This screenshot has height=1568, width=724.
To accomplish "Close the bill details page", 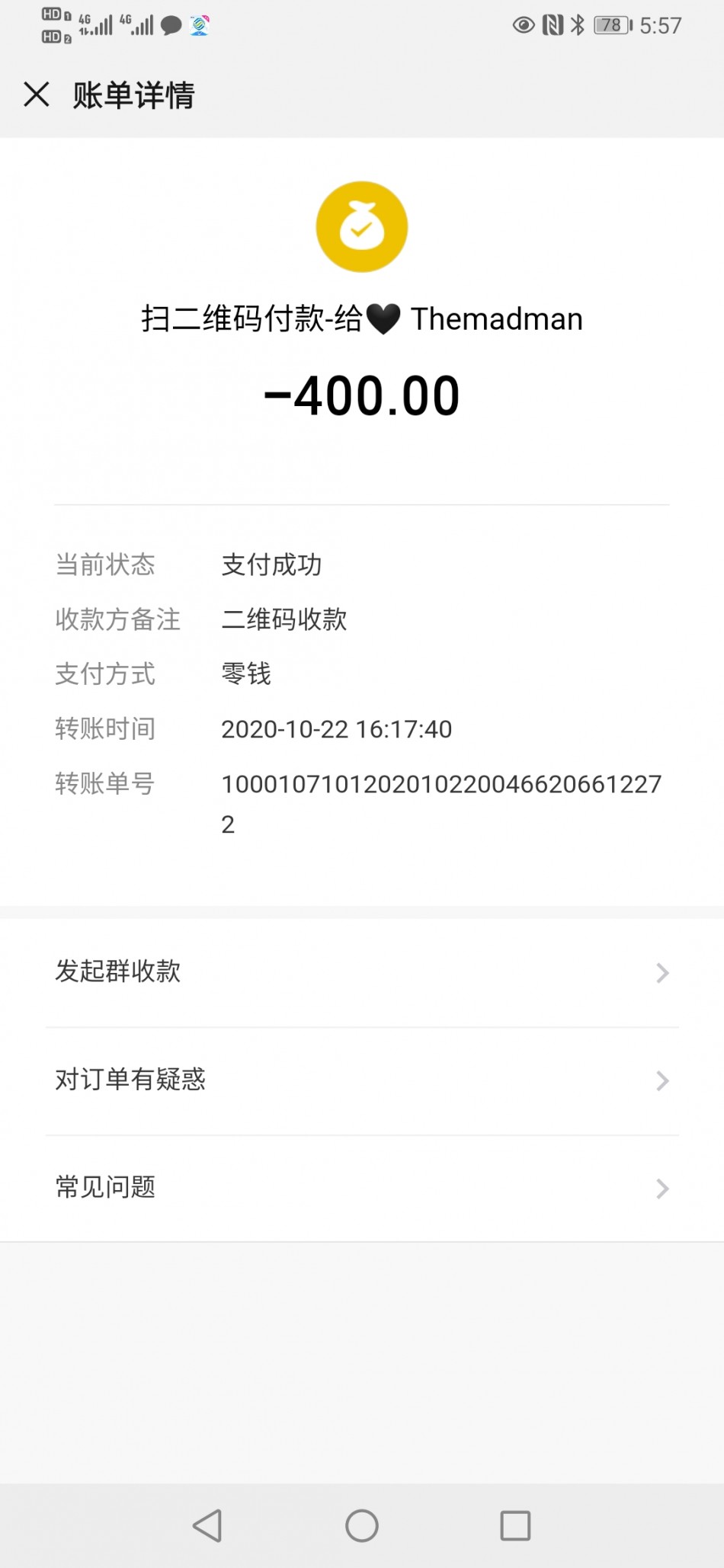I will coord(36,94).
